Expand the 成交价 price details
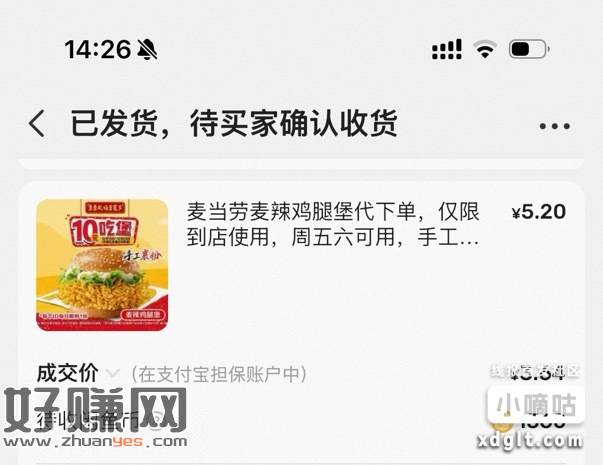The width and height of the screenshot is (603, 465). [111, 374]
